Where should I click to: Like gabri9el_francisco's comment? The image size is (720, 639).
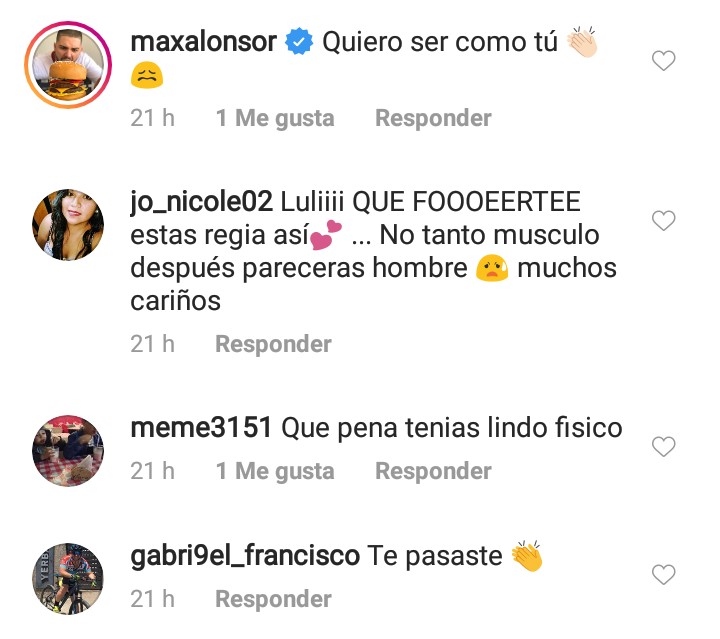(663, 574)
